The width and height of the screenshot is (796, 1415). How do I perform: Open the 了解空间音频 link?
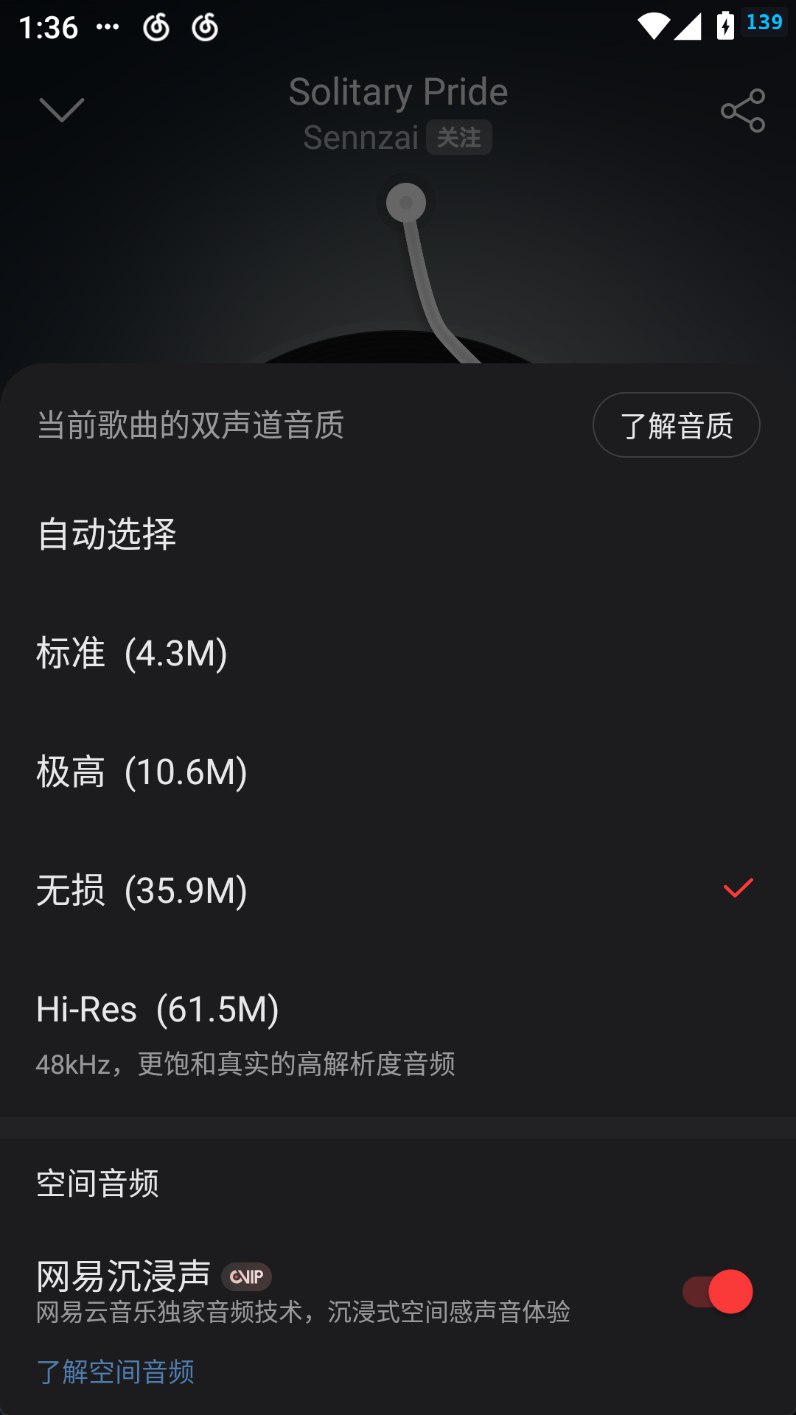[115, 1371]
